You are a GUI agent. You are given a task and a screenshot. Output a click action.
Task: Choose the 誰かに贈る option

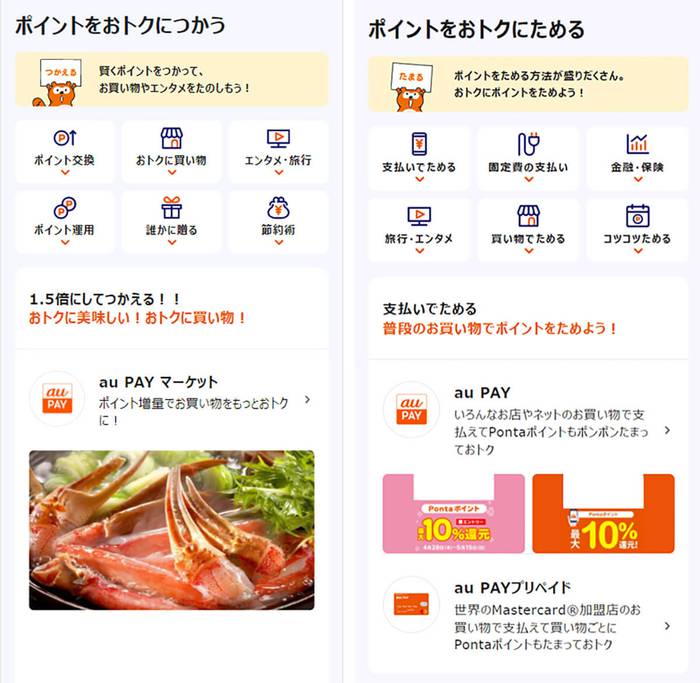(x=171, y=220)
